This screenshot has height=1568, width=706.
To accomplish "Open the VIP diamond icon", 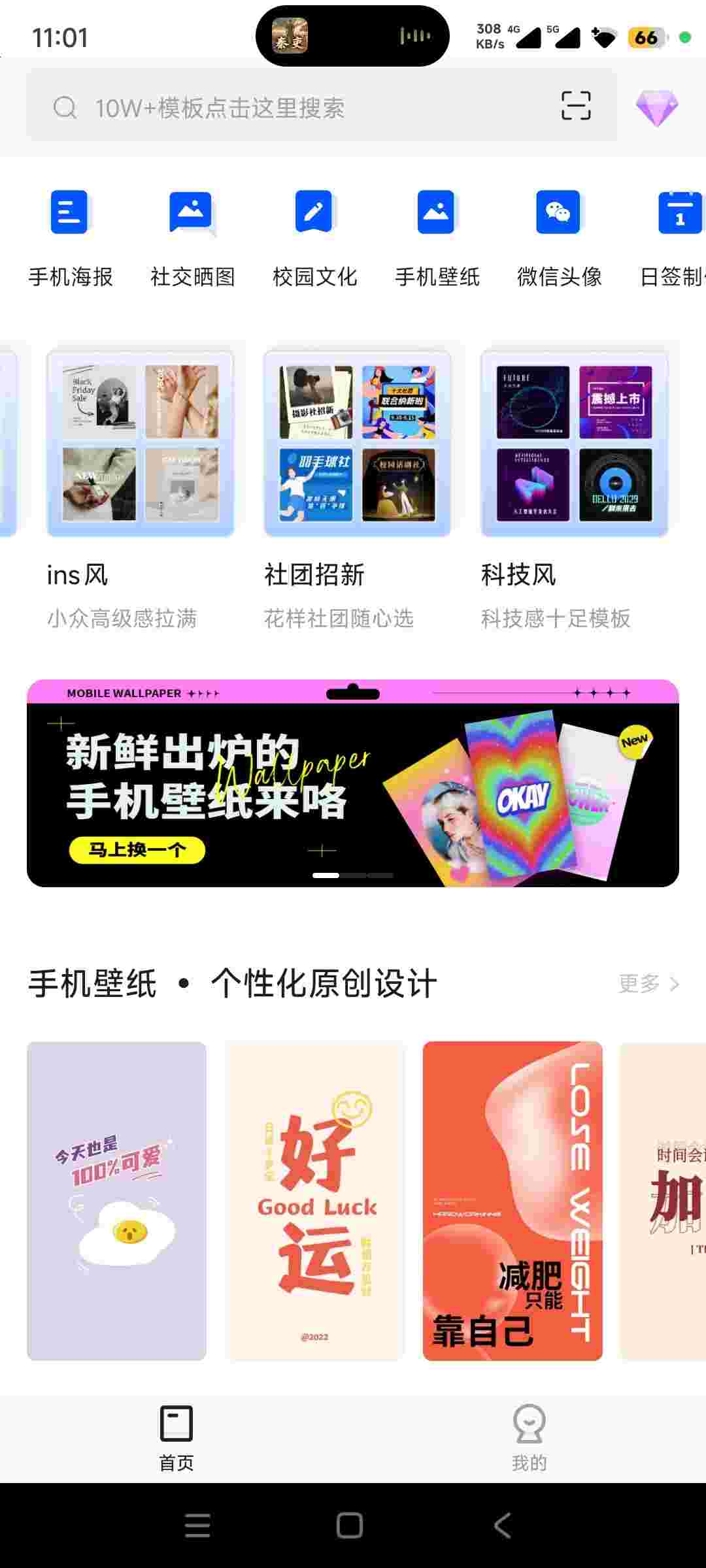I will (657, 107).
